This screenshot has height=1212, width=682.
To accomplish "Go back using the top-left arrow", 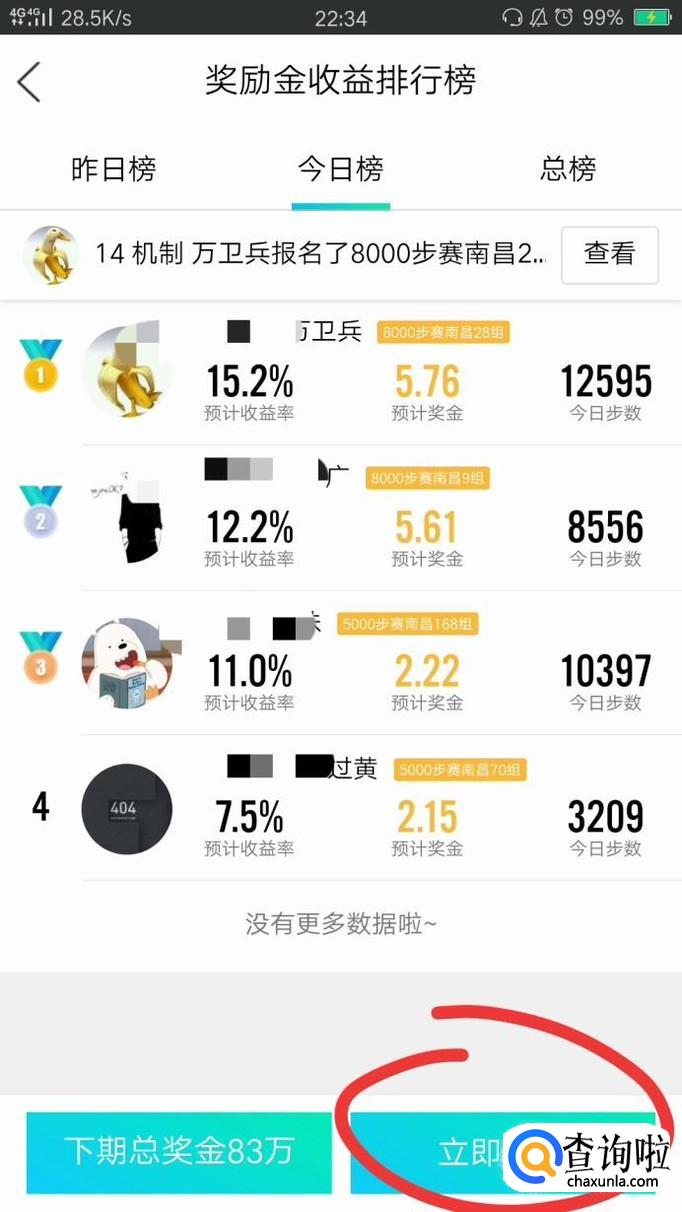I will point(30,81).
